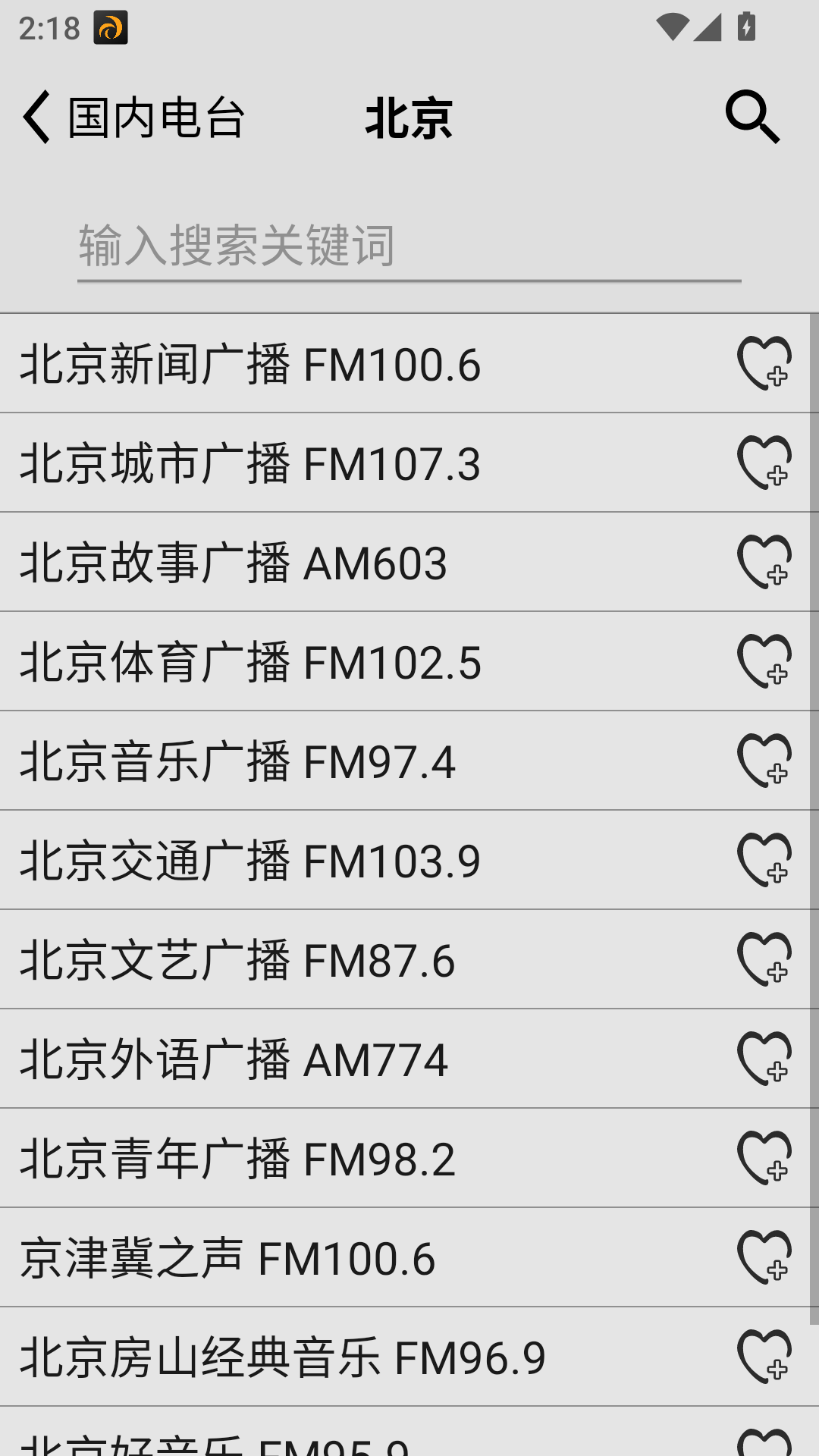Select the 北京 page title
819x1456 pixels.
(408, 118)
